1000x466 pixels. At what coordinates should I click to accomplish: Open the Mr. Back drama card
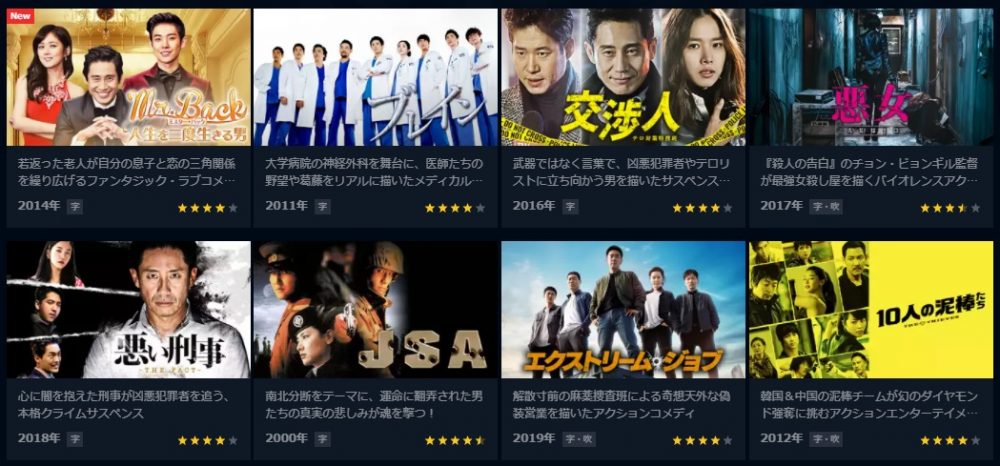tap(128, 78)
